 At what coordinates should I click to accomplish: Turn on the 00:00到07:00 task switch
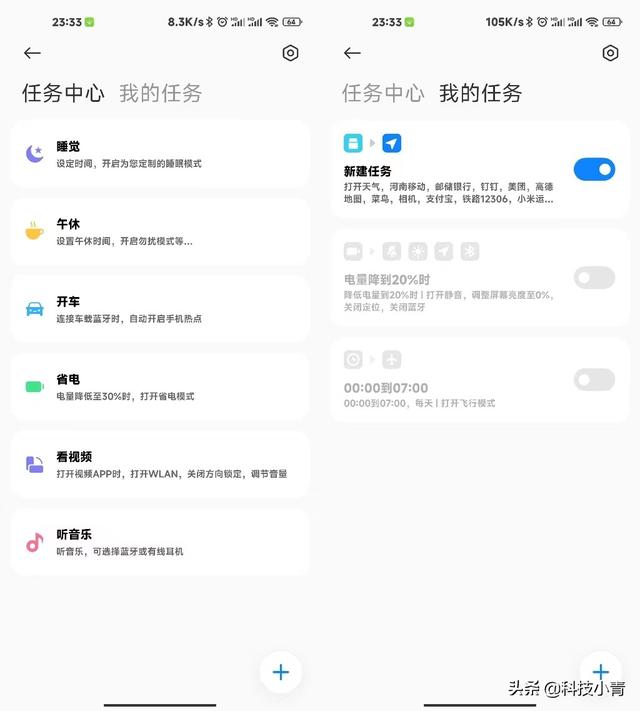[594, 379]
